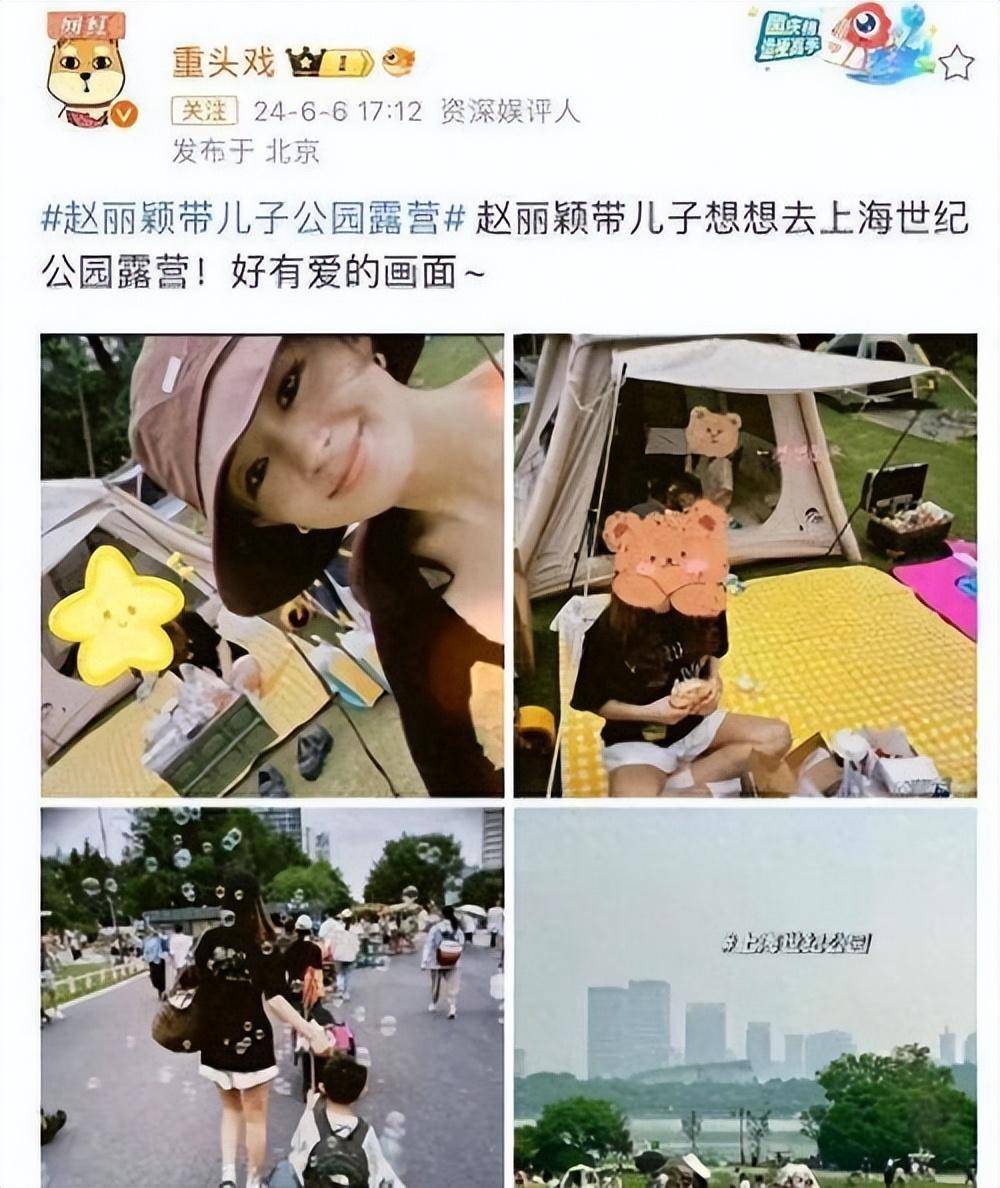Open the #赵丽颖带儿子公园露营# hashtag topic
The width and height of the screenshot is (1000, 1188).
(254, 220)
